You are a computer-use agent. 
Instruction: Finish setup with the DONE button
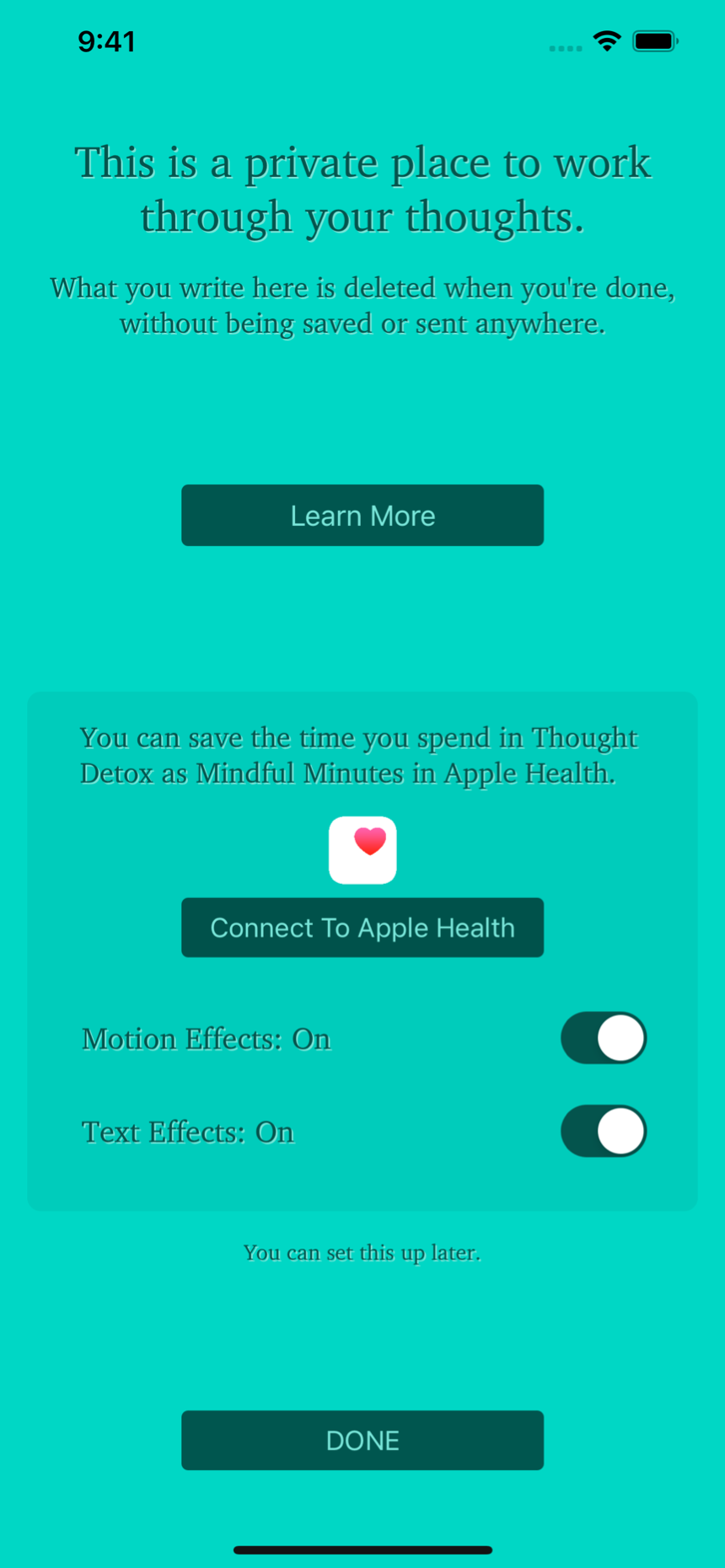(x=362, y=1441)
